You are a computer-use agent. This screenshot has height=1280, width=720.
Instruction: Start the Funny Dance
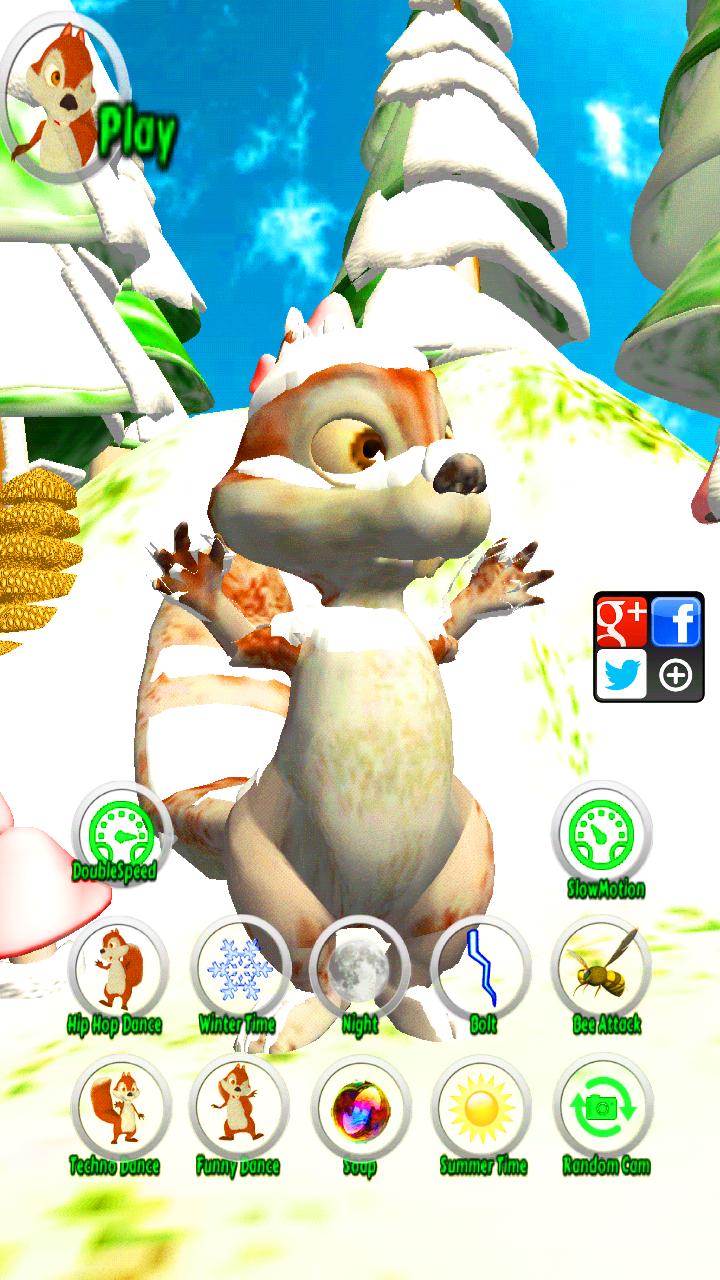click(x=239, y=1110)
